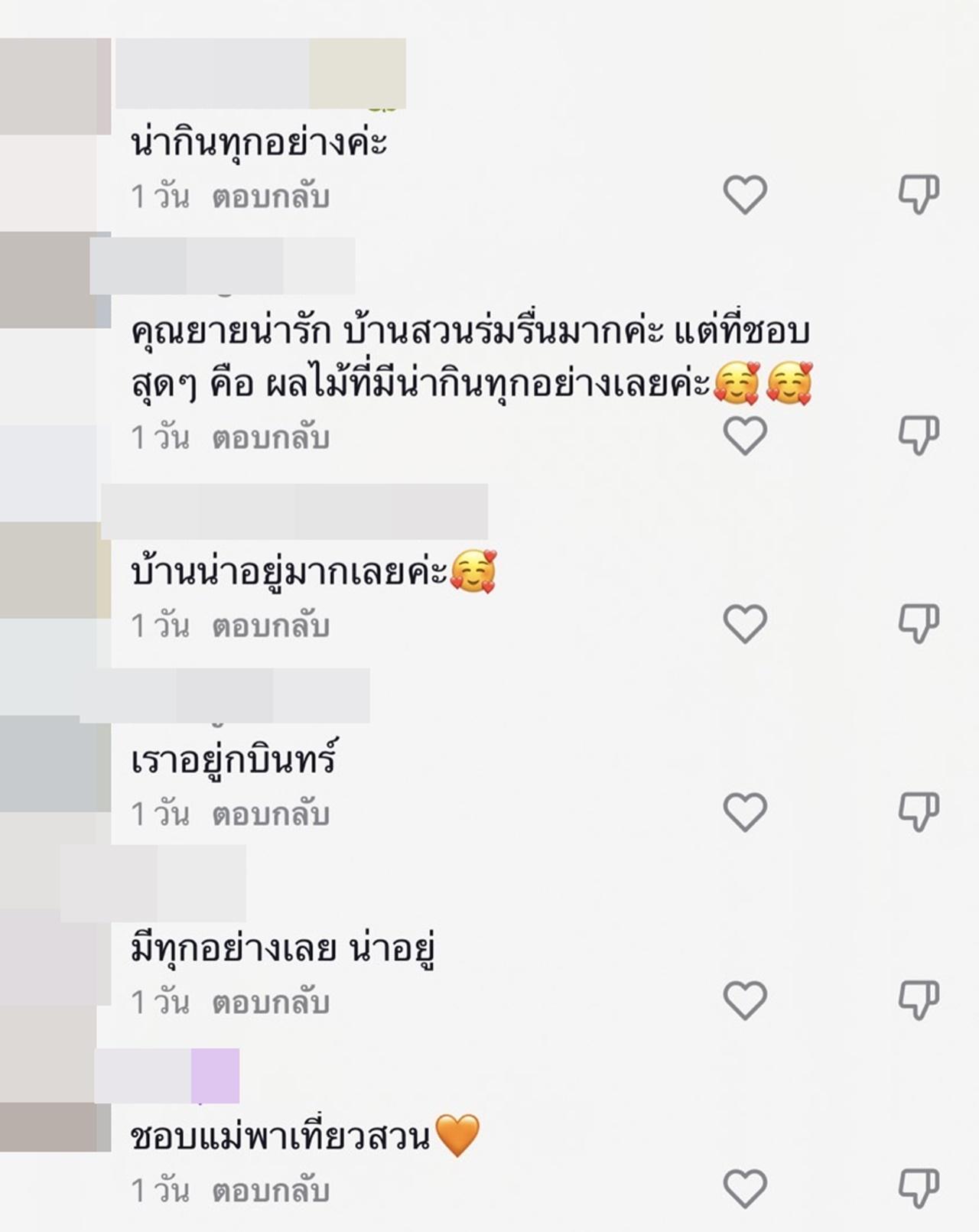Dislike the comment "เราอยู่กบินทร์"
The image size is (979, 1232).
pyautogui.click(x=918, y=812)
